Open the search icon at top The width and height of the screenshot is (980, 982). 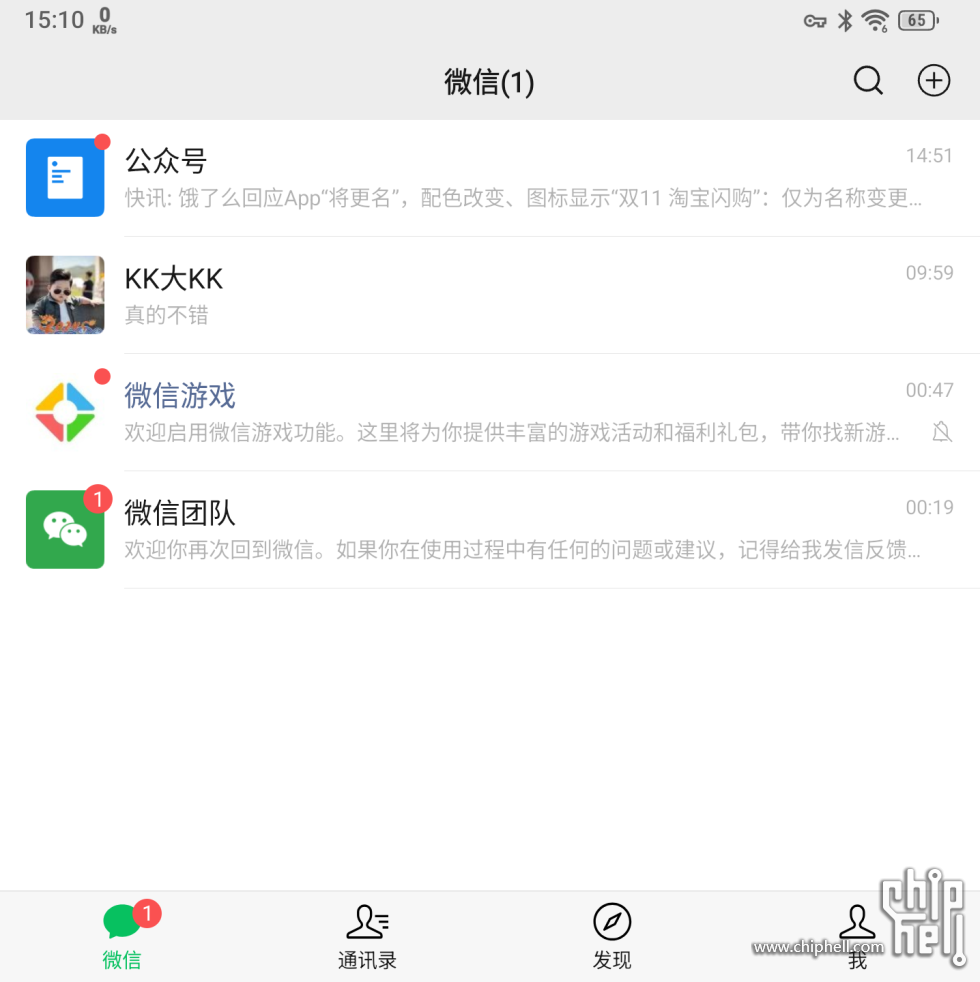[867, 81]
